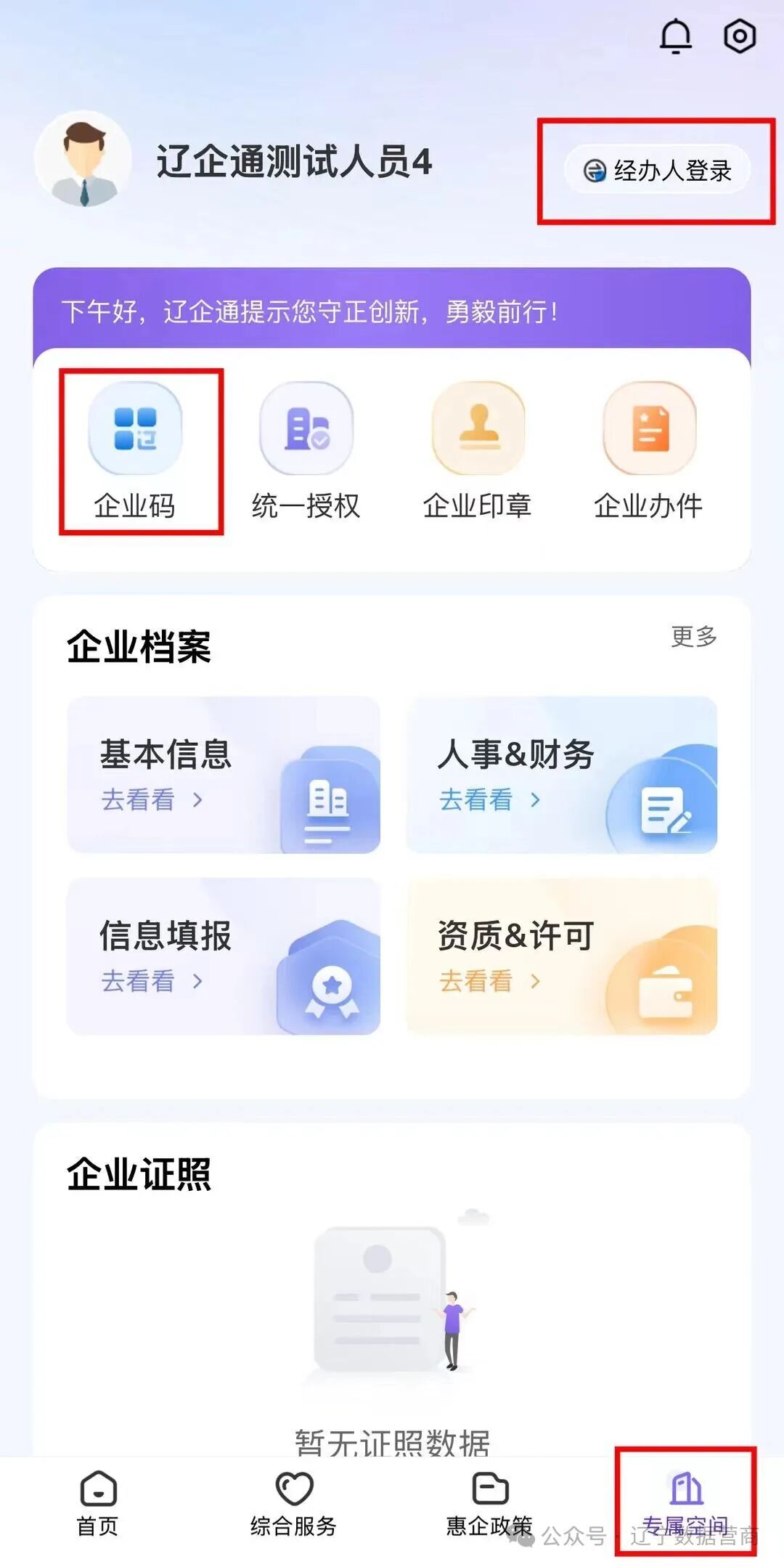Click the chevron next to 基本信息 去看看
The height and width of the screenshot is (1567, 784).
coord(197,801)
